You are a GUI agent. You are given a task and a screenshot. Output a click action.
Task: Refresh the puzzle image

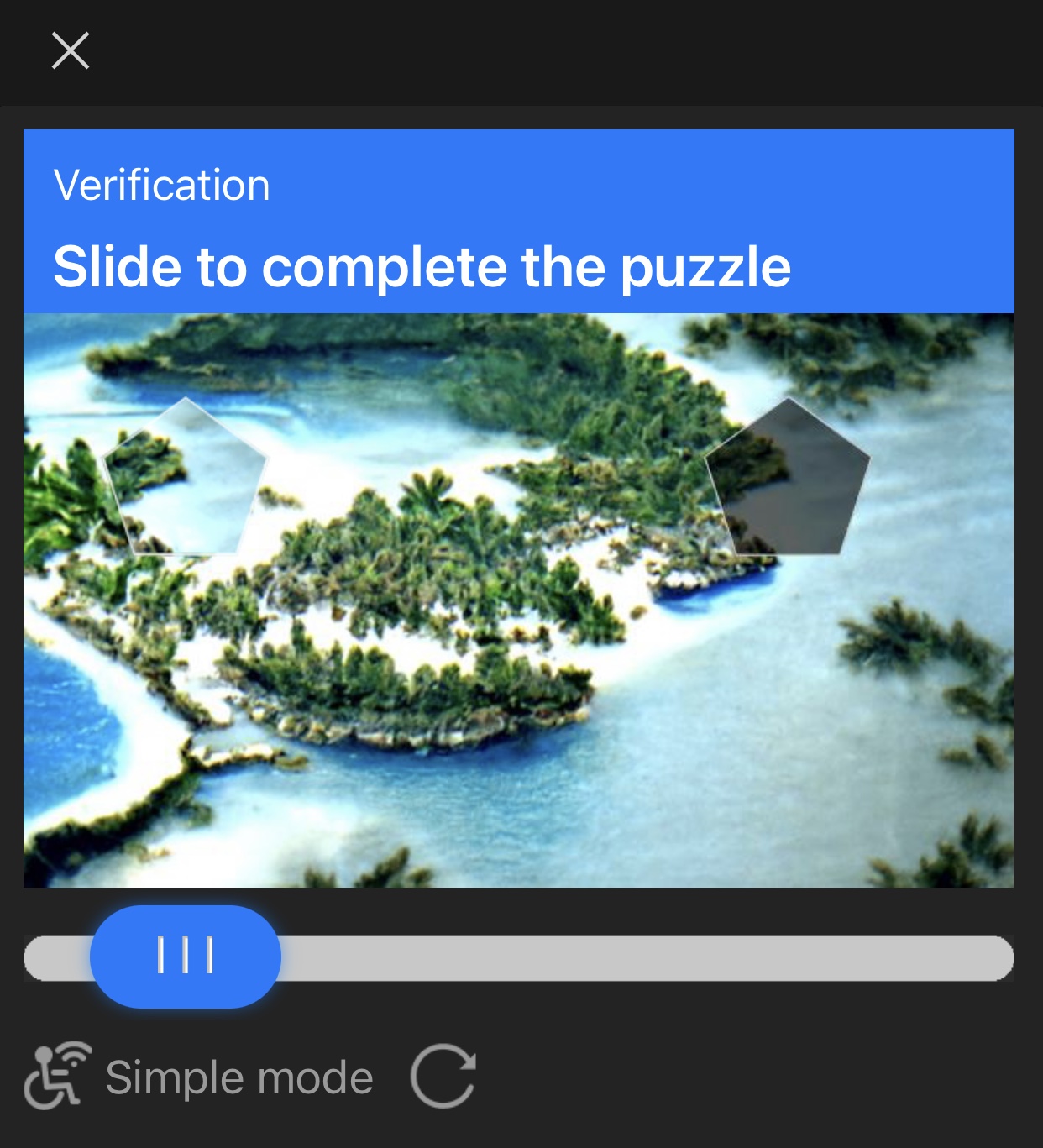[x=443, y=1077]
